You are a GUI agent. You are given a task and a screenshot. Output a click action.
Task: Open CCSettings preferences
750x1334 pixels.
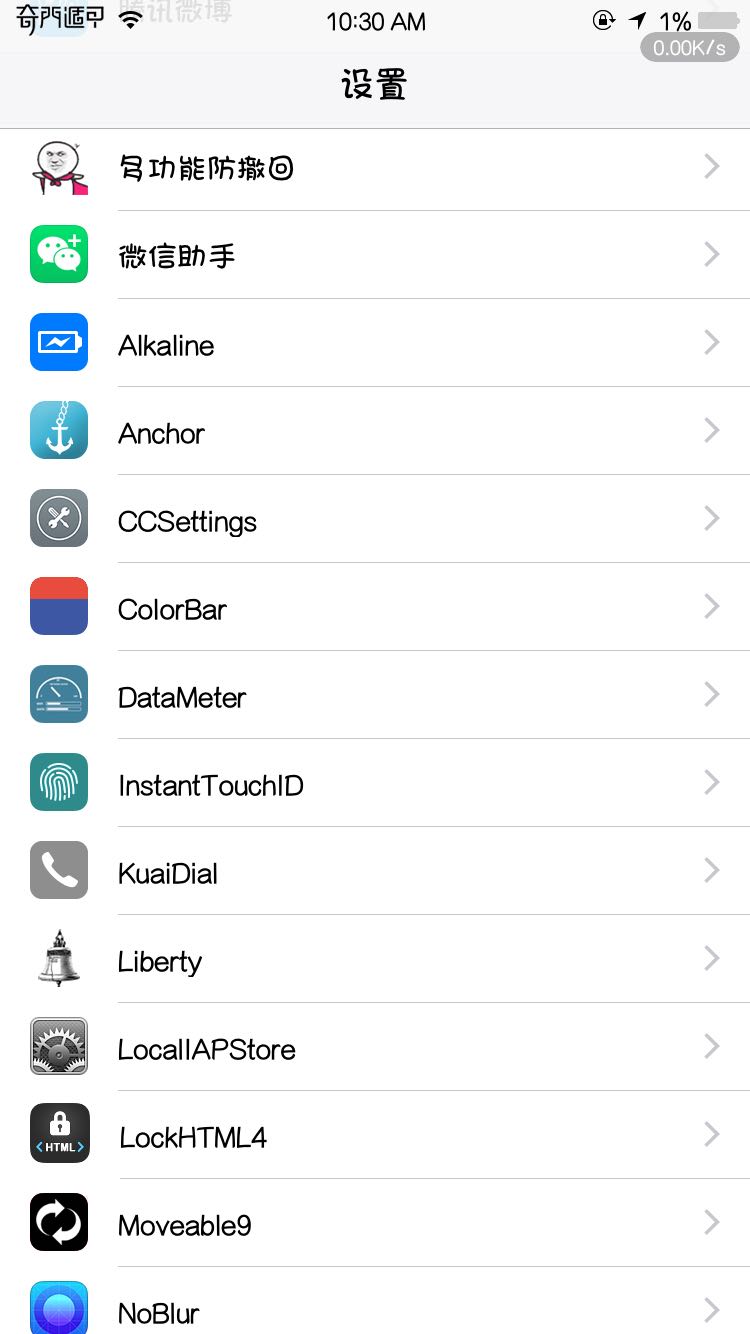(375, 519)
